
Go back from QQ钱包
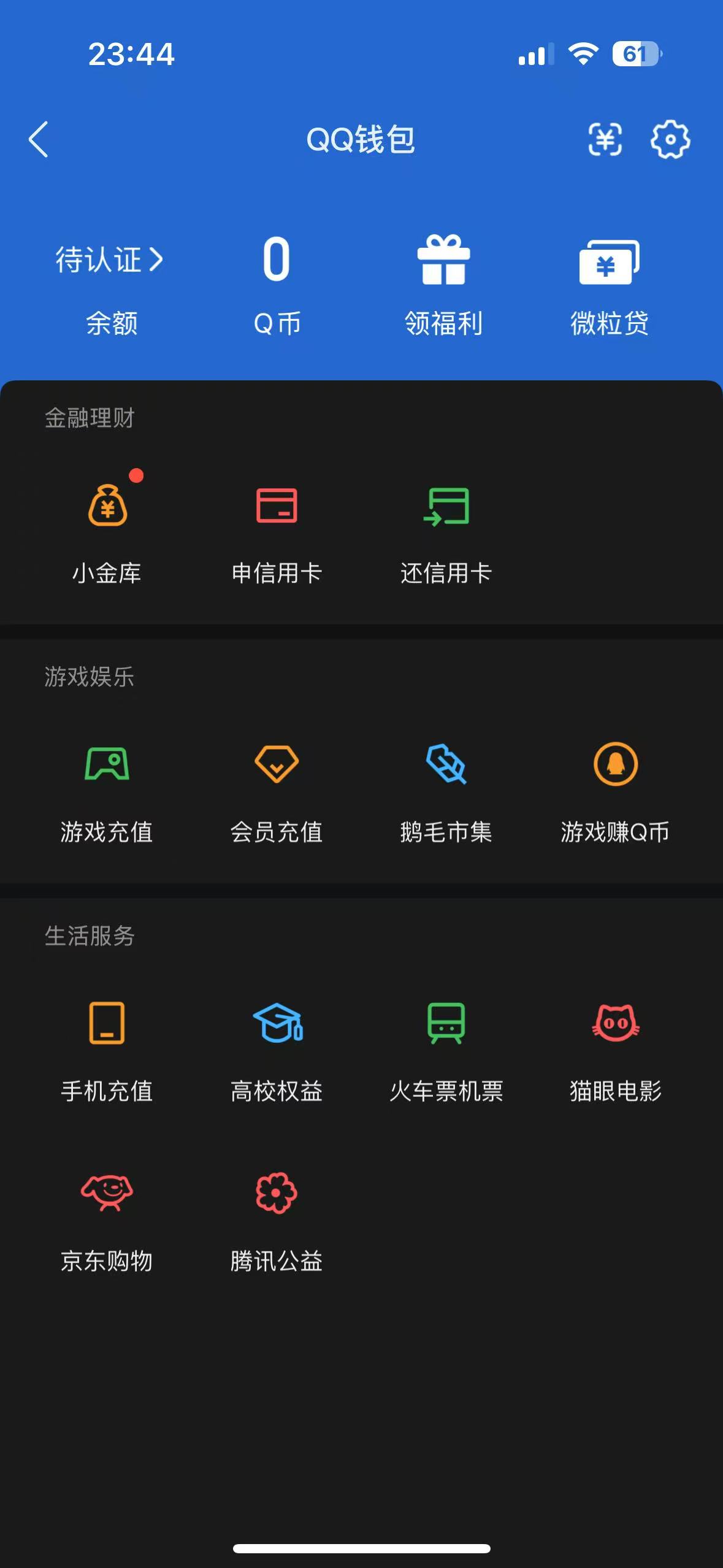tap(39, 139)
